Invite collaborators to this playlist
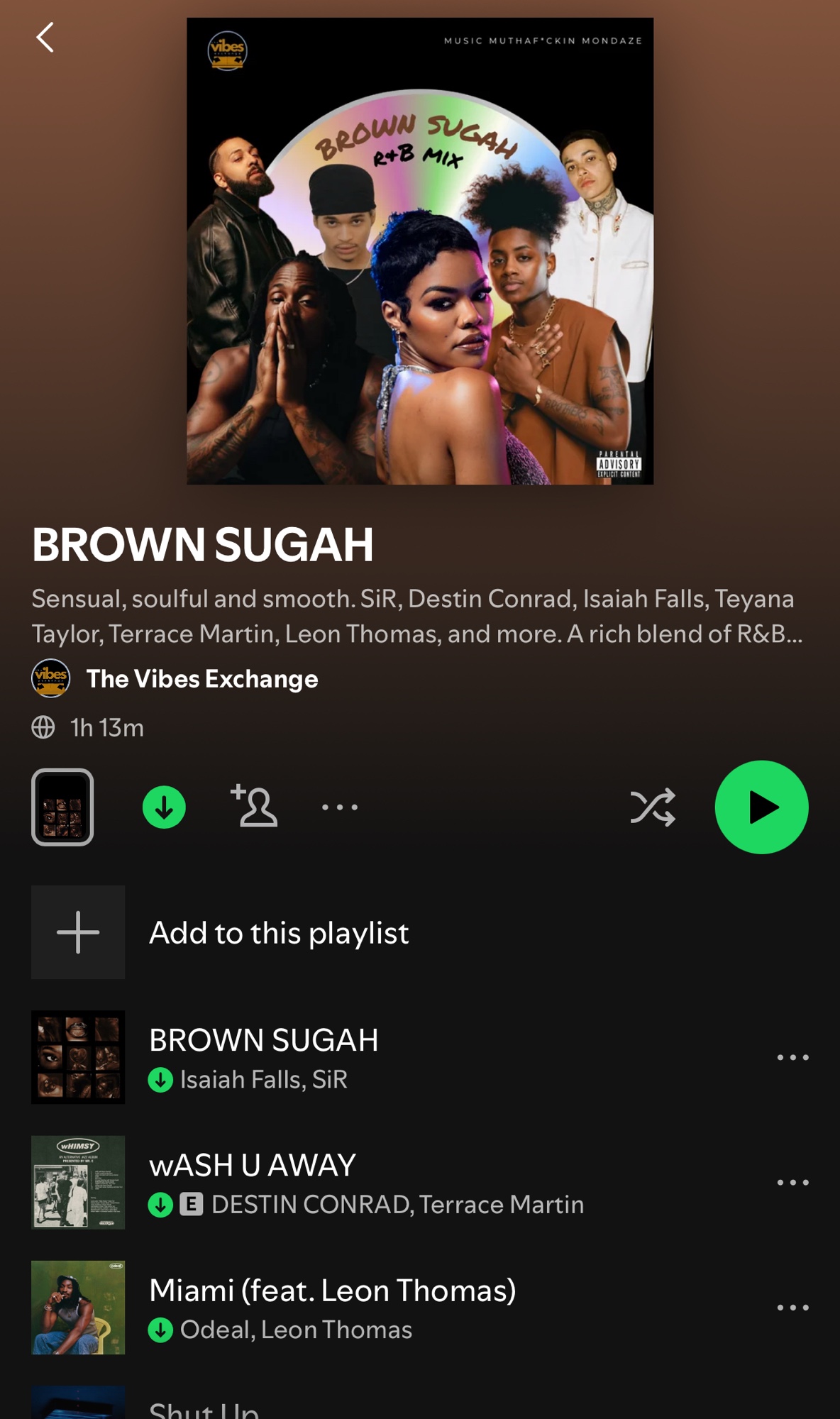840x1419 pixels. pos(255,807)
